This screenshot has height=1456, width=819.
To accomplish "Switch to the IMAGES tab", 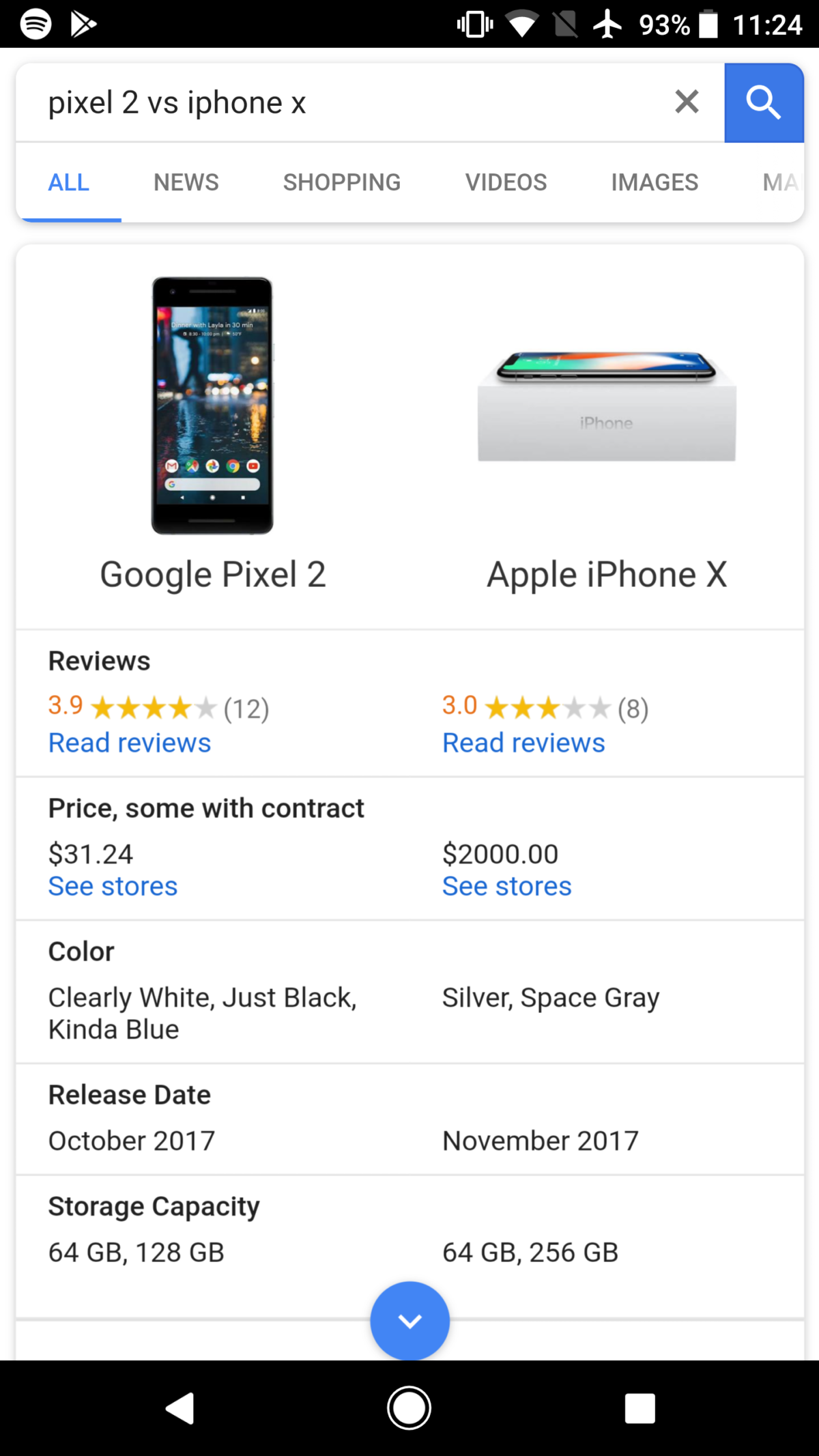I will tap(654, 182).
